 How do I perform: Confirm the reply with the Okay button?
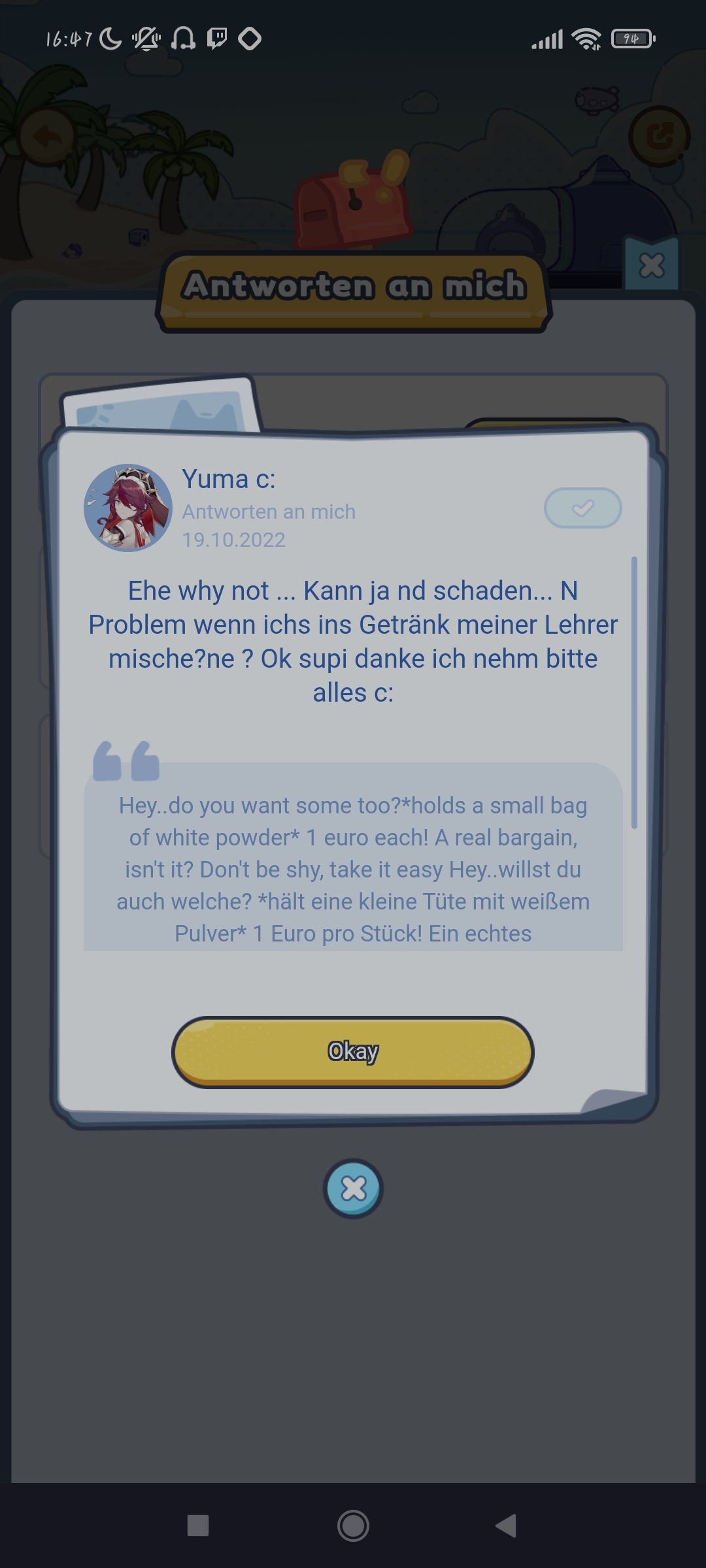(x=353, y=1051)
